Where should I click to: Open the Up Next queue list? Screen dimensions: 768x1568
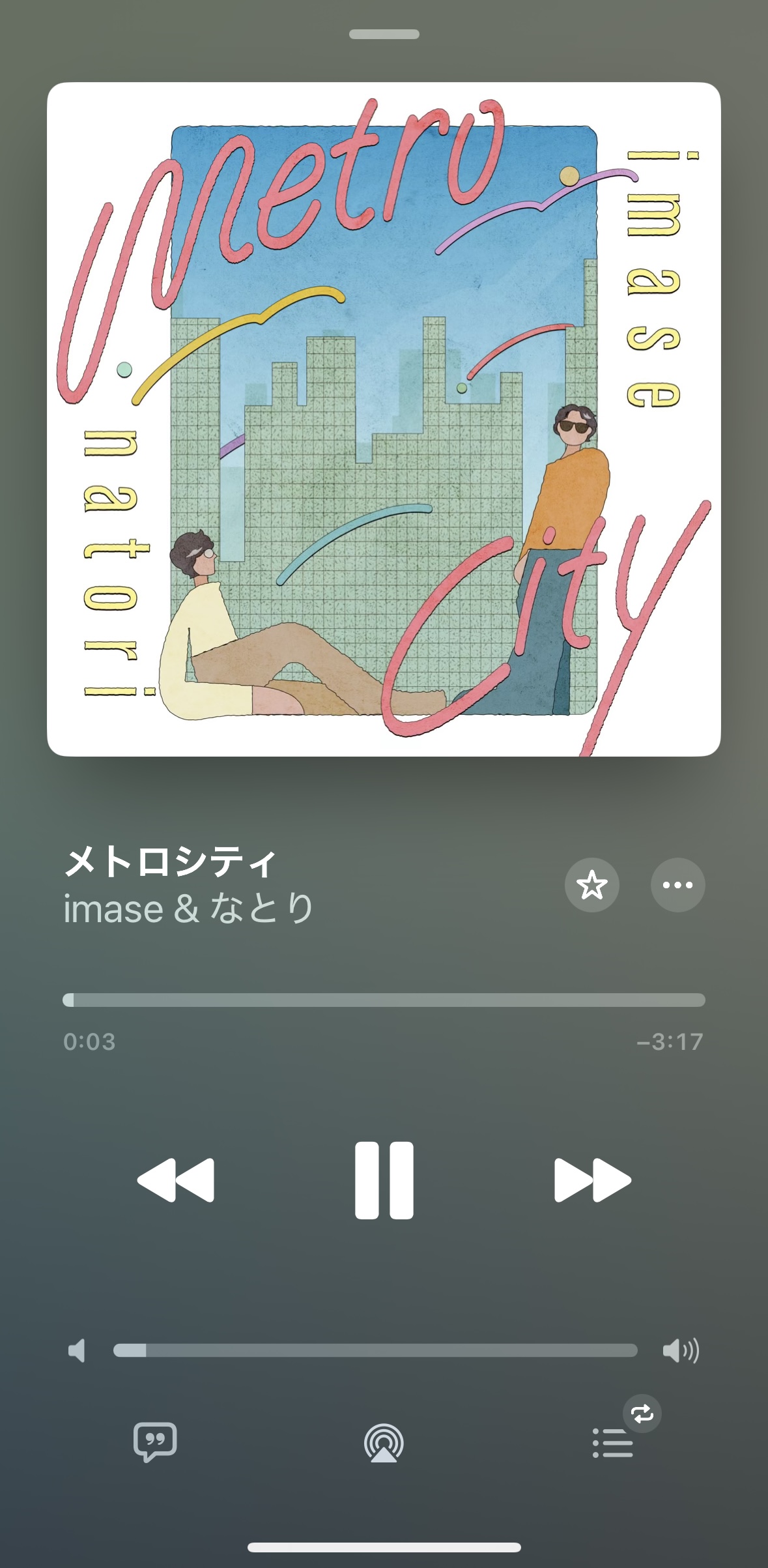[613, 1443]
